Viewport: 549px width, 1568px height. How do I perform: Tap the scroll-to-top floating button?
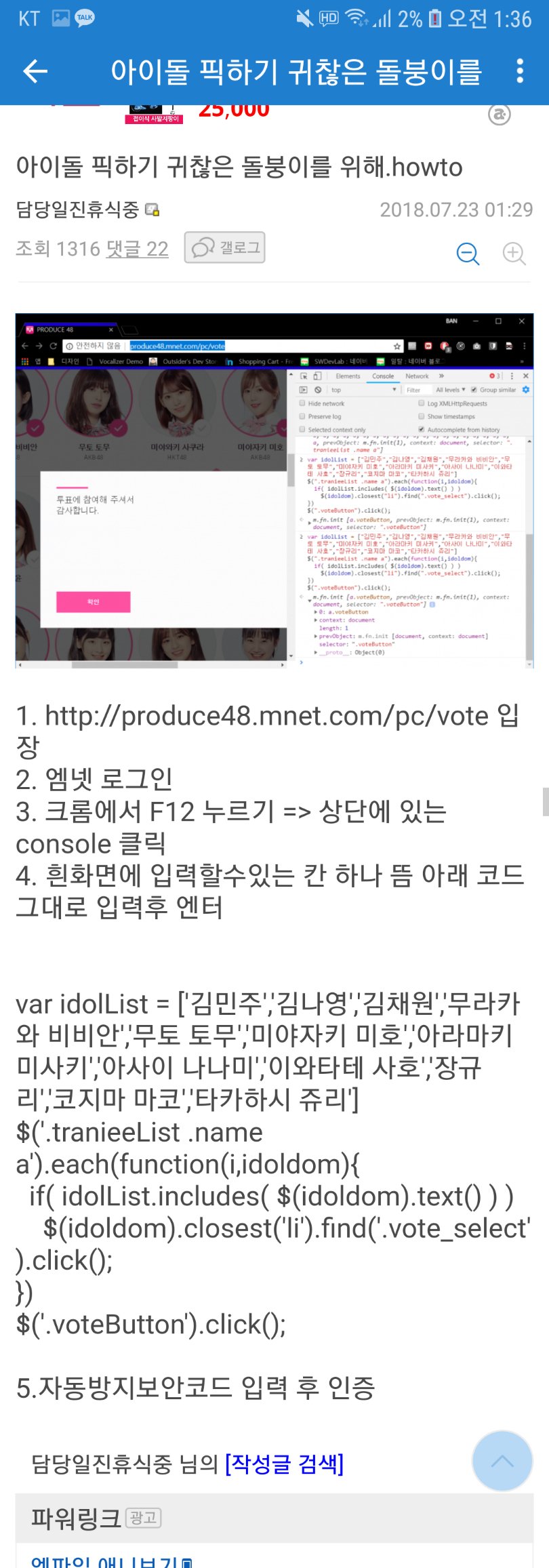(x=502, y=1461)
